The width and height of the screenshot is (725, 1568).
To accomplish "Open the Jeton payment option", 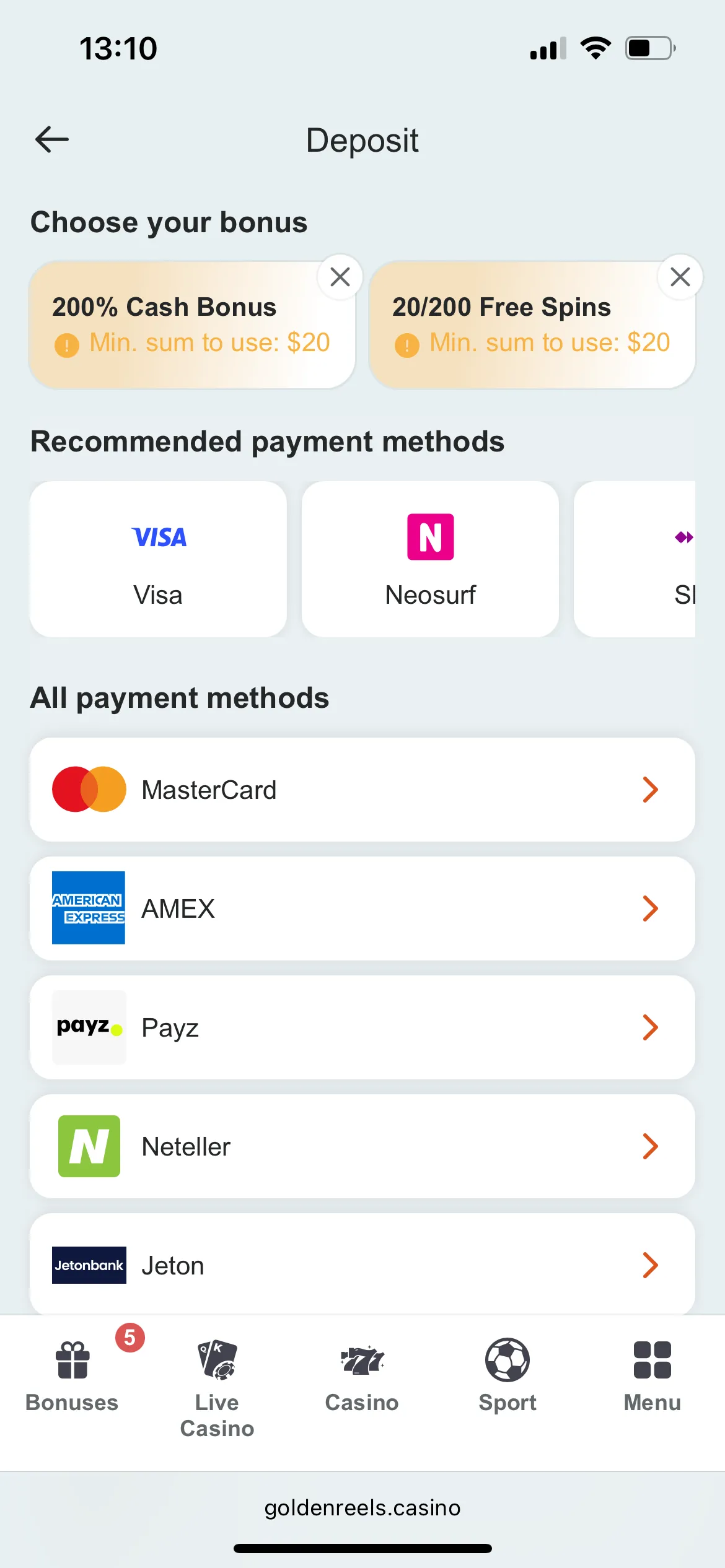I will click(x=362, y=1264).
